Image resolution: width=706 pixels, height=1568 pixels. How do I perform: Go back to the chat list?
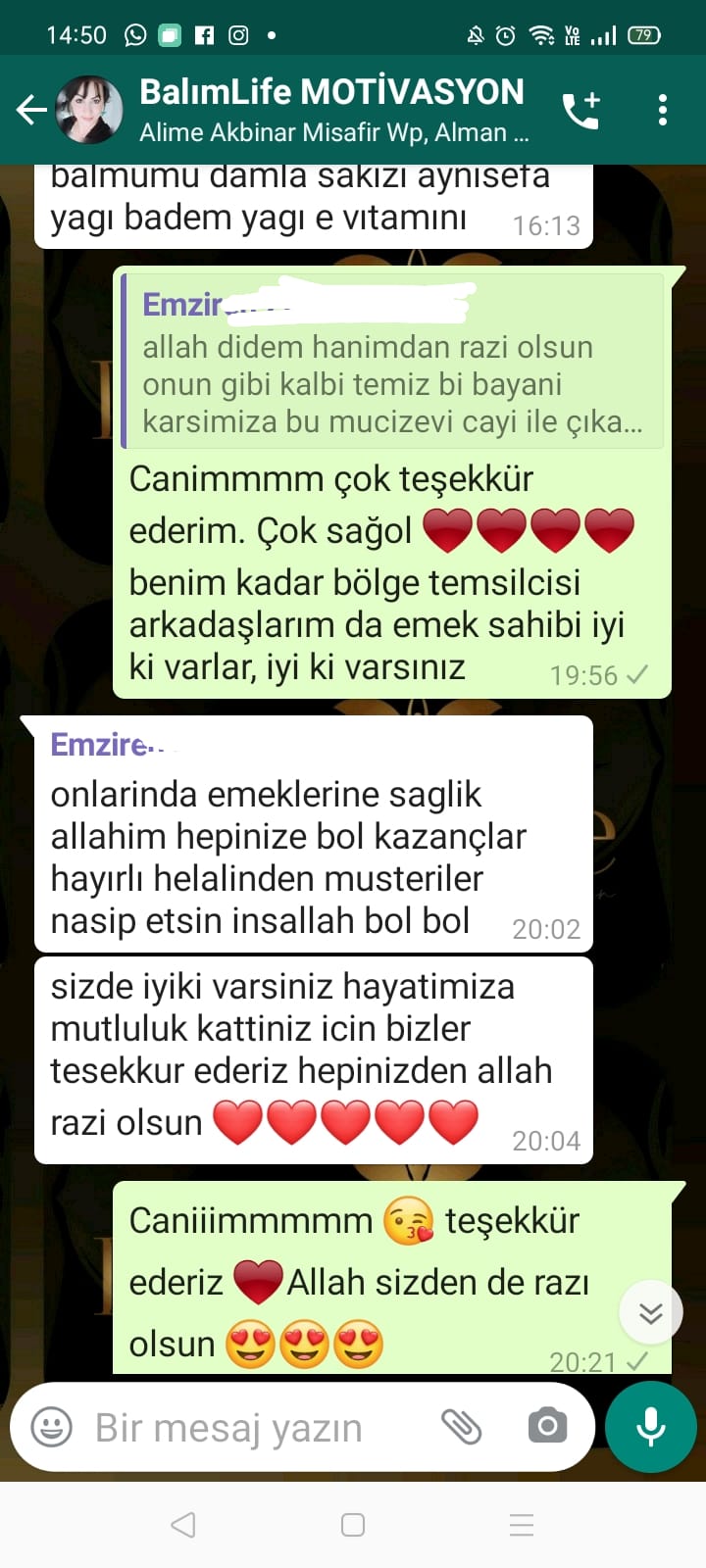click(x=31, y=110)
